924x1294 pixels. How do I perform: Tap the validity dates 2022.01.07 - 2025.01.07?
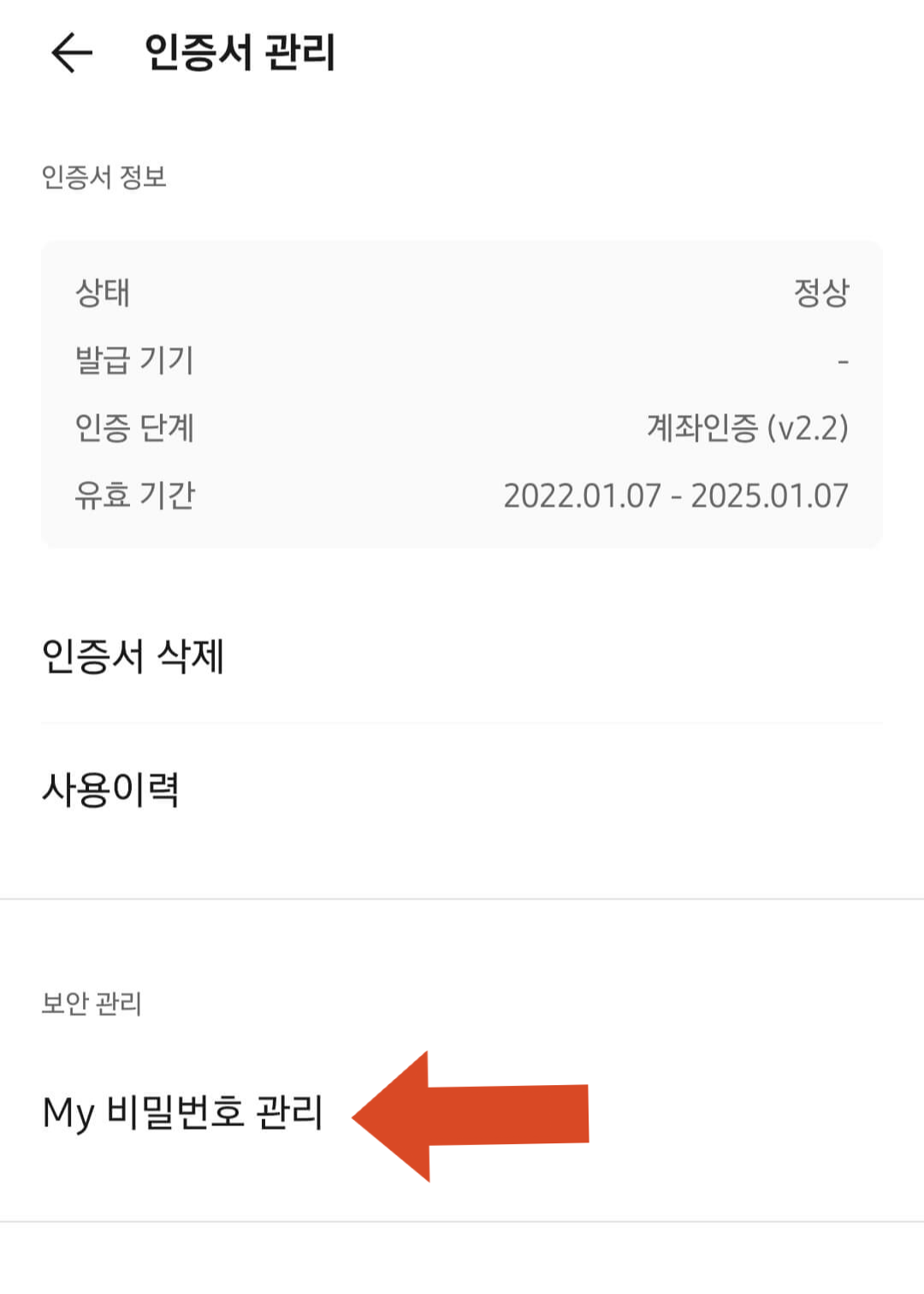coord(676,497)
